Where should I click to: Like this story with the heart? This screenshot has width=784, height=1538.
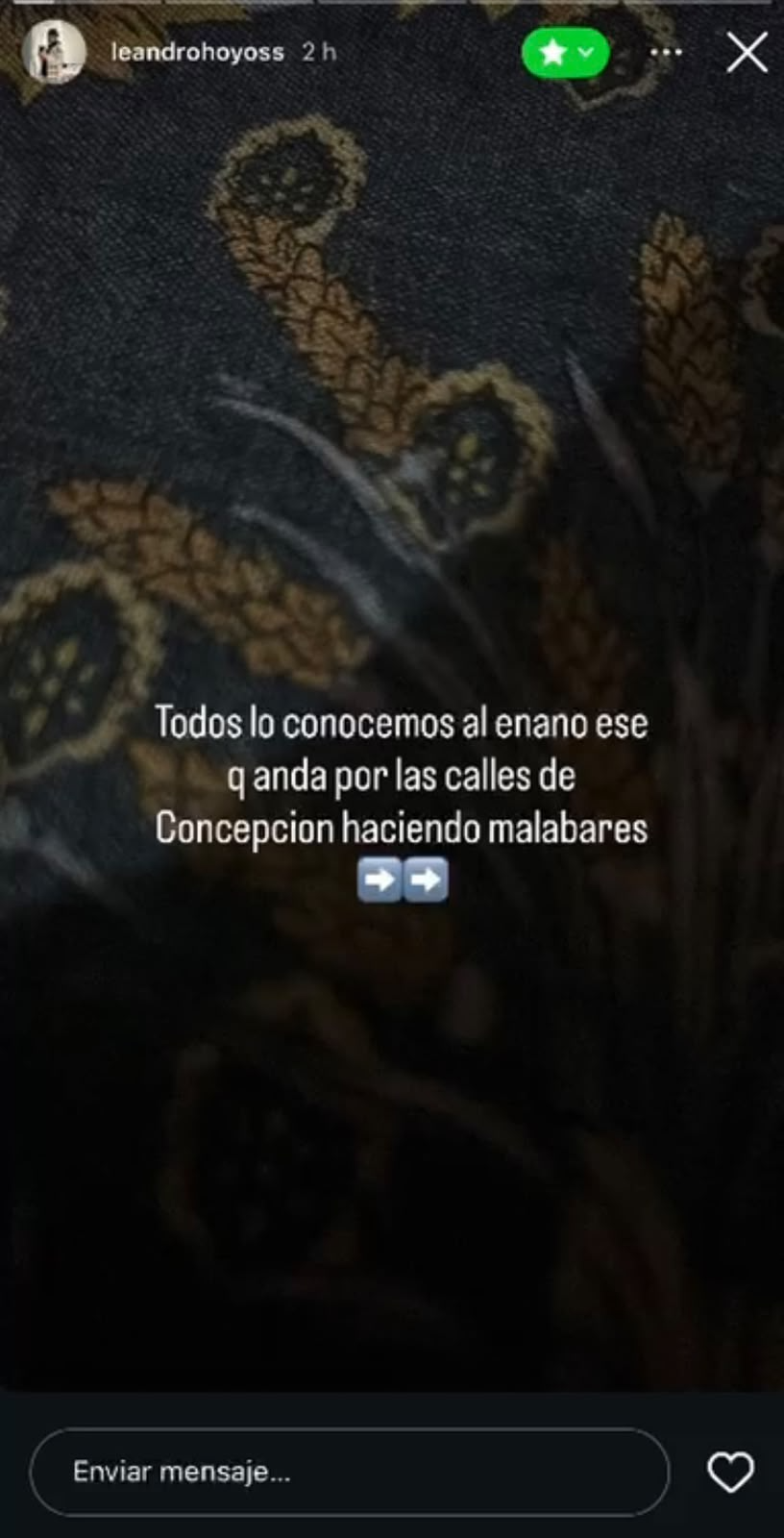[730, 1472]
